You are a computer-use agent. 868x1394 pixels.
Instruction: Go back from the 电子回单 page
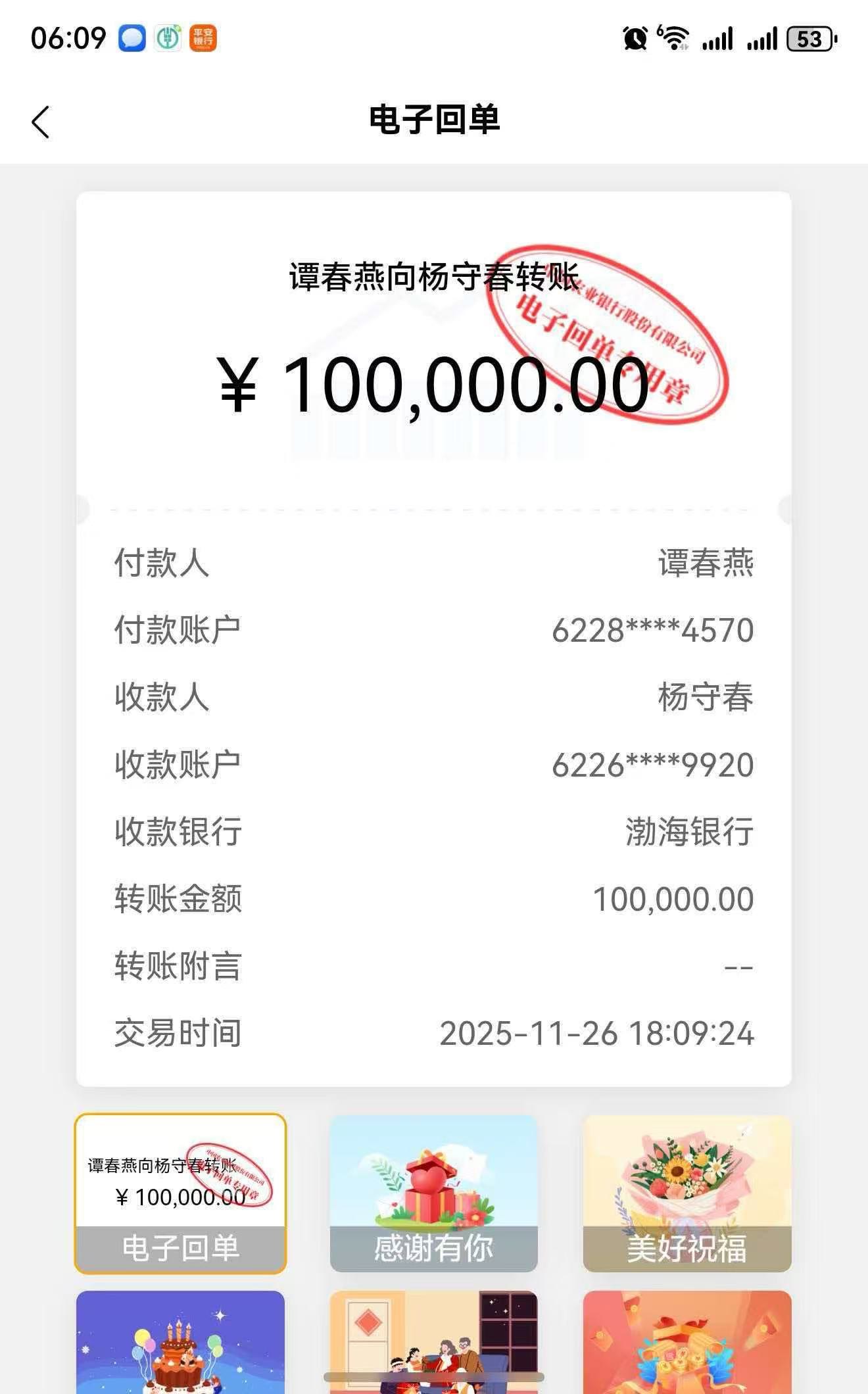pos(41,122)
